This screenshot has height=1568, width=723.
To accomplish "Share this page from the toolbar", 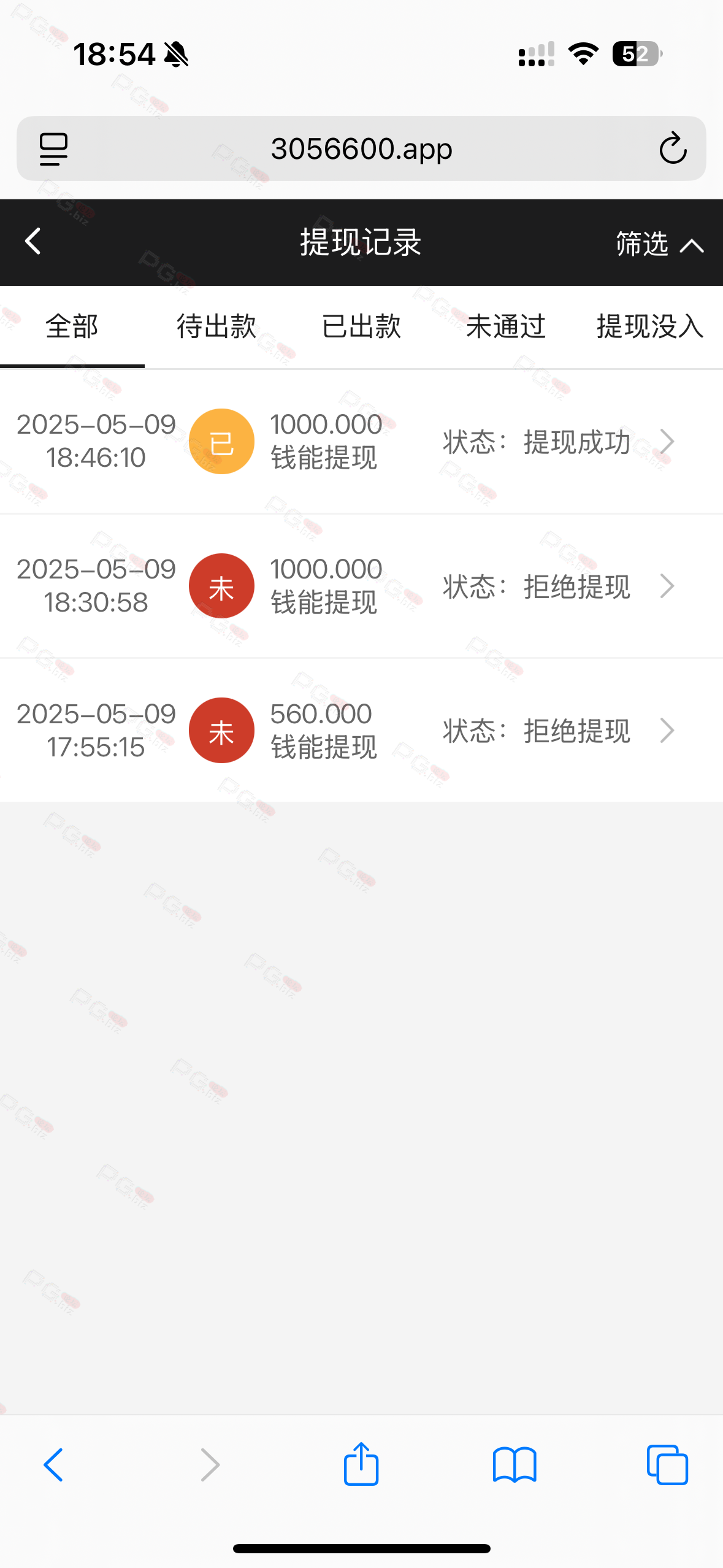I will [361, 1464].
